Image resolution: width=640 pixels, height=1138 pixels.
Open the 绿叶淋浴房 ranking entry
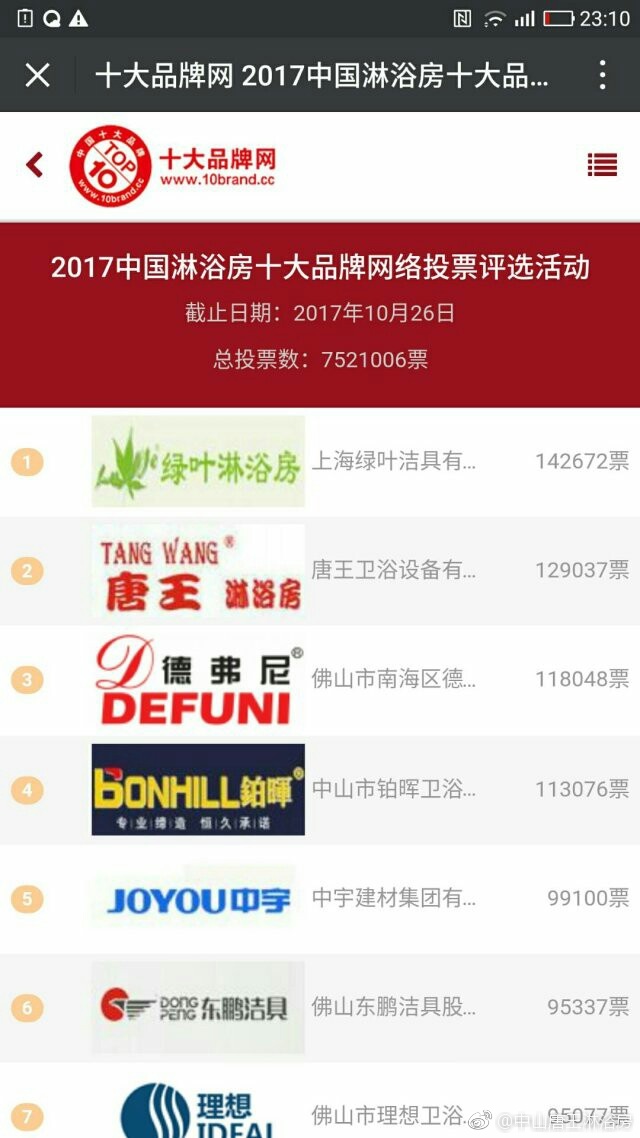pos(320,462)
